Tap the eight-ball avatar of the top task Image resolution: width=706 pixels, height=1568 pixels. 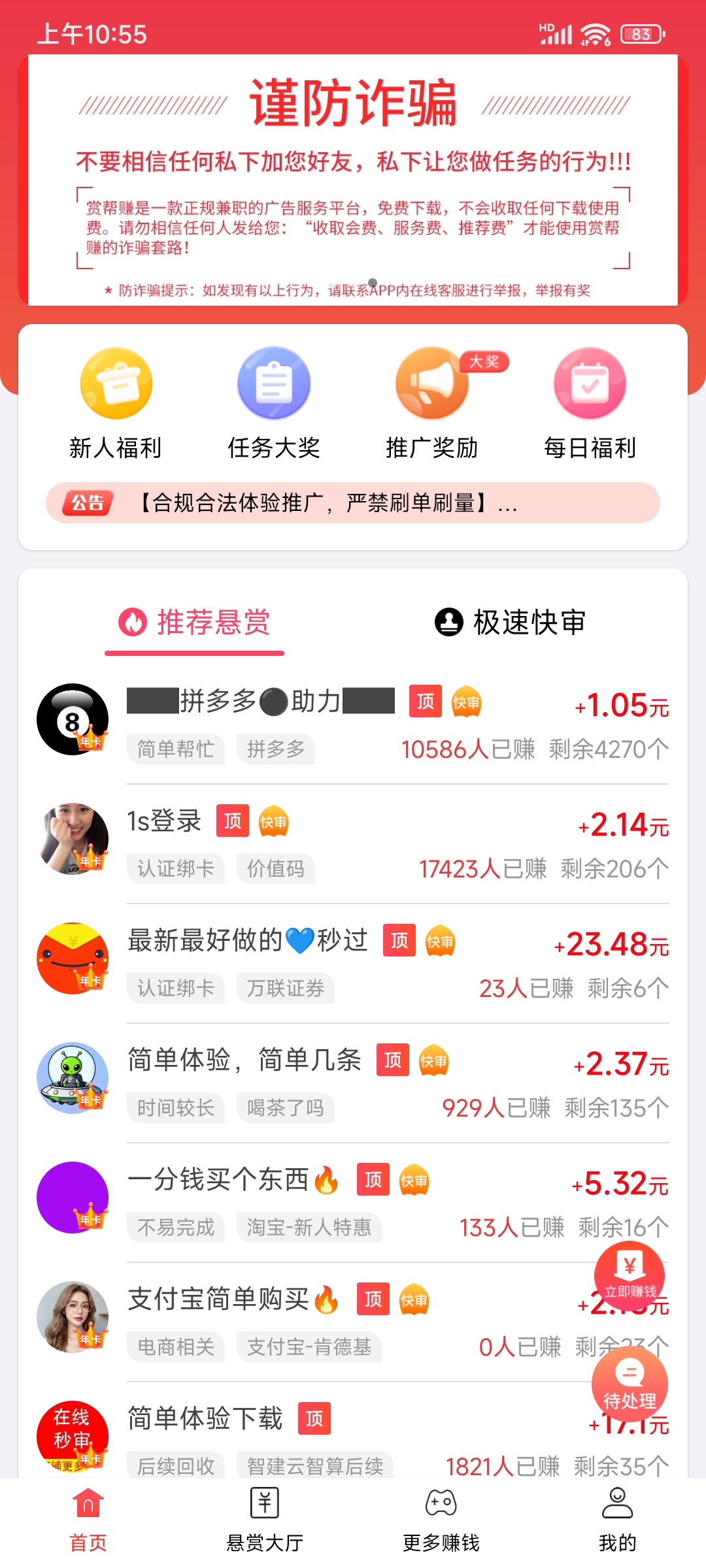coord(73,719)
